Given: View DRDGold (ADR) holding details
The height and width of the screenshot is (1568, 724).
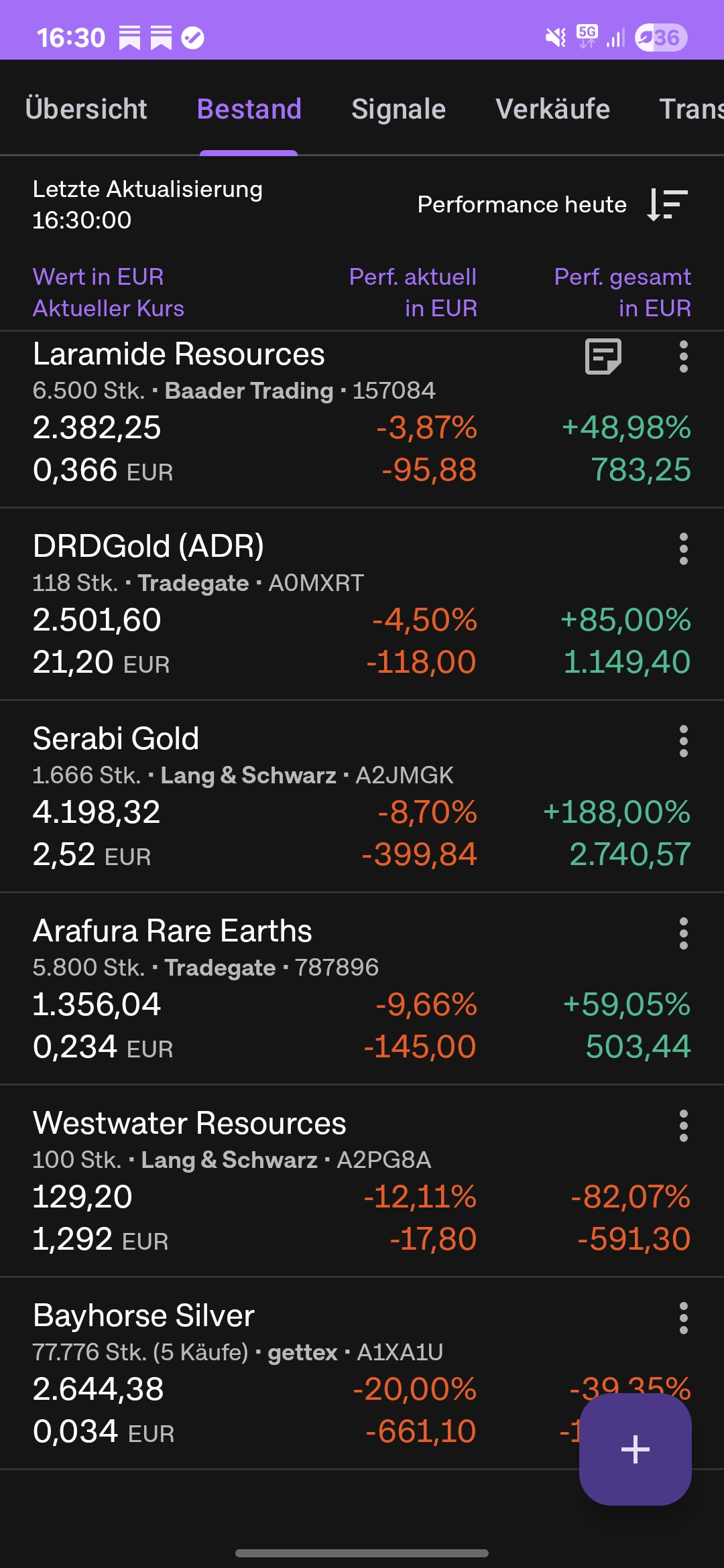Looking at the screenshot, I should pyautogui.click(x=148, y=547).
